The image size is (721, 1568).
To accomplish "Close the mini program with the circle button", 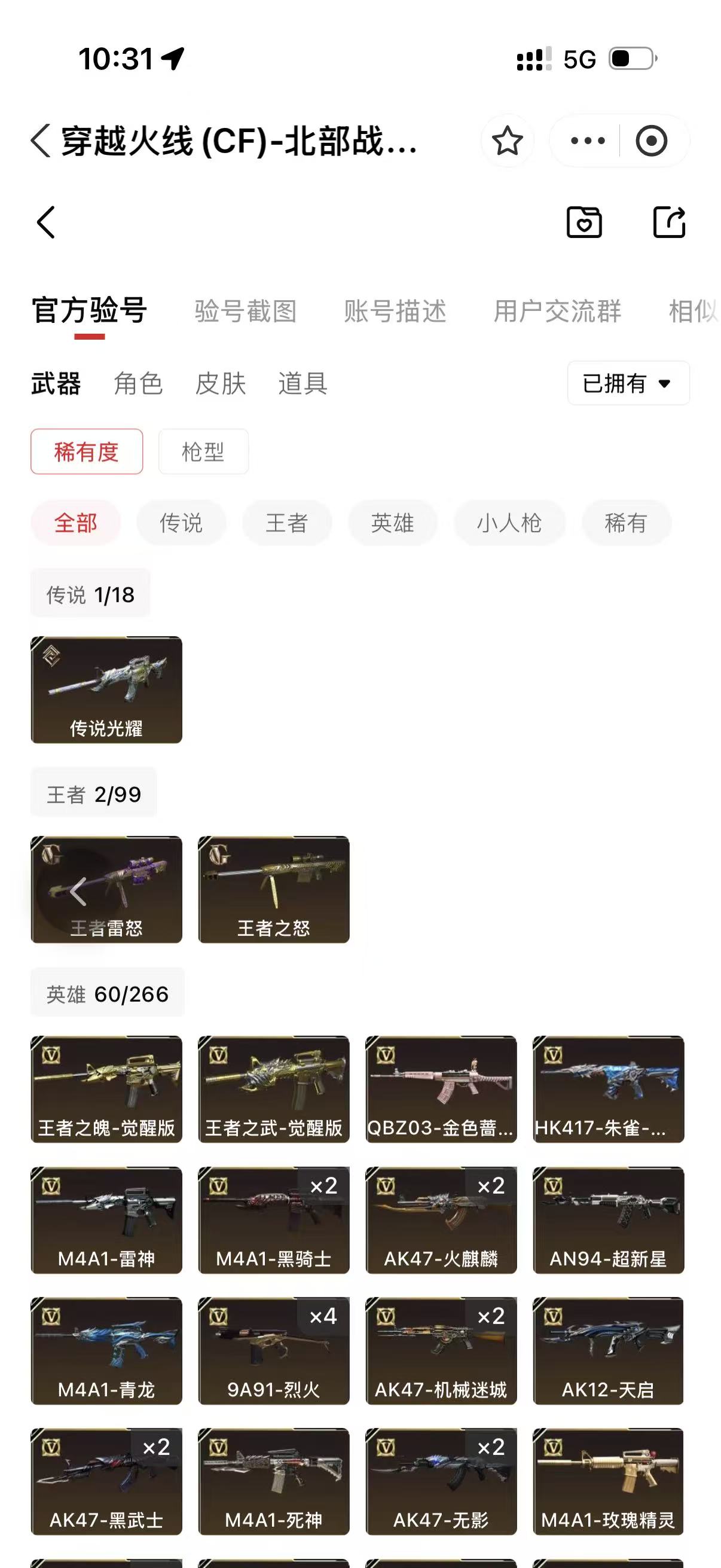I will tap(651, 141).
